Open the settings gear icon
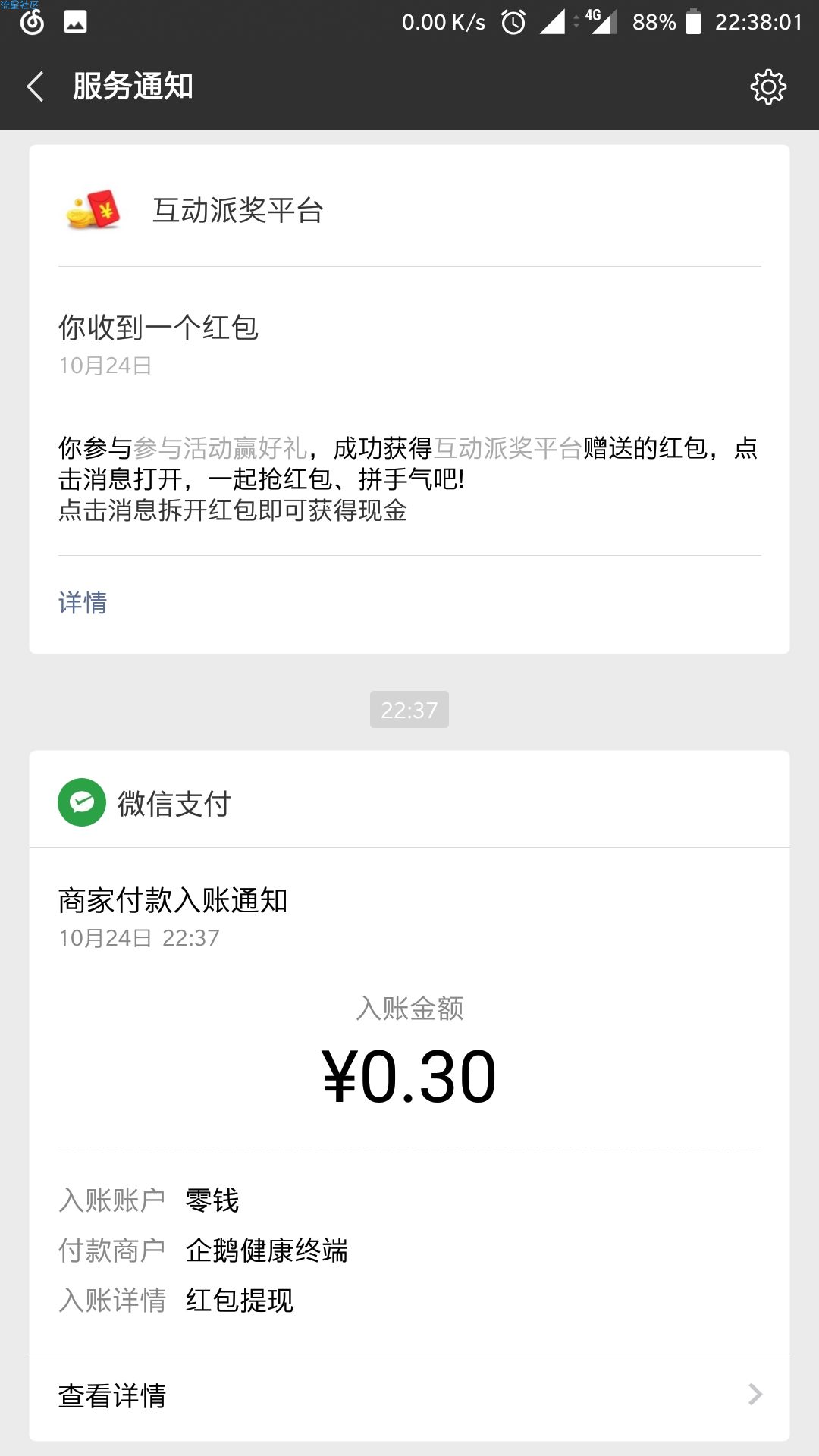Screen dimensions: 819x1456 (768, 86)
